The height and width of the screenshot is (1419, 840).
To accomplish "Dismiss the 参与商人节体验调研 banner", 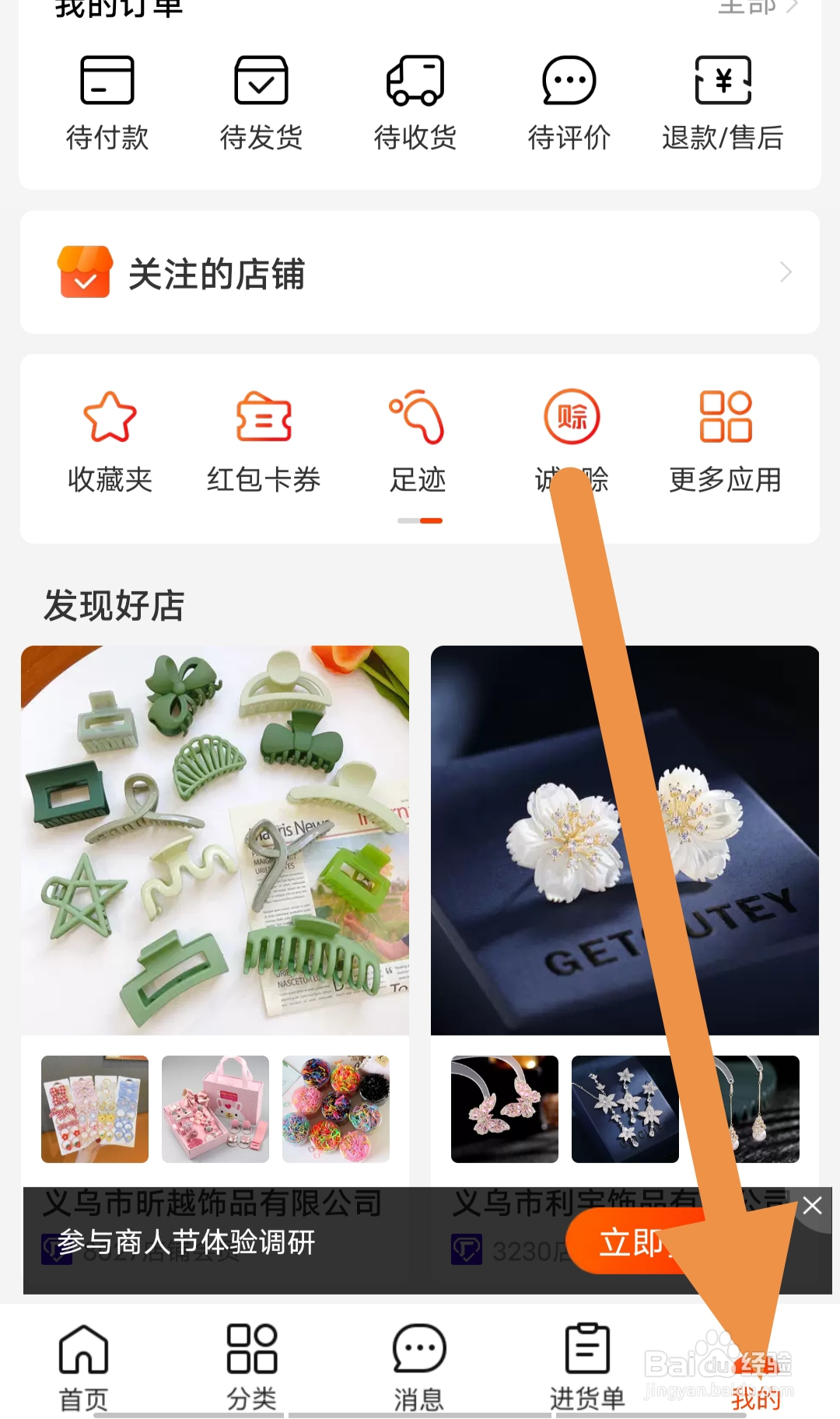I will (x=814, y=1205).
